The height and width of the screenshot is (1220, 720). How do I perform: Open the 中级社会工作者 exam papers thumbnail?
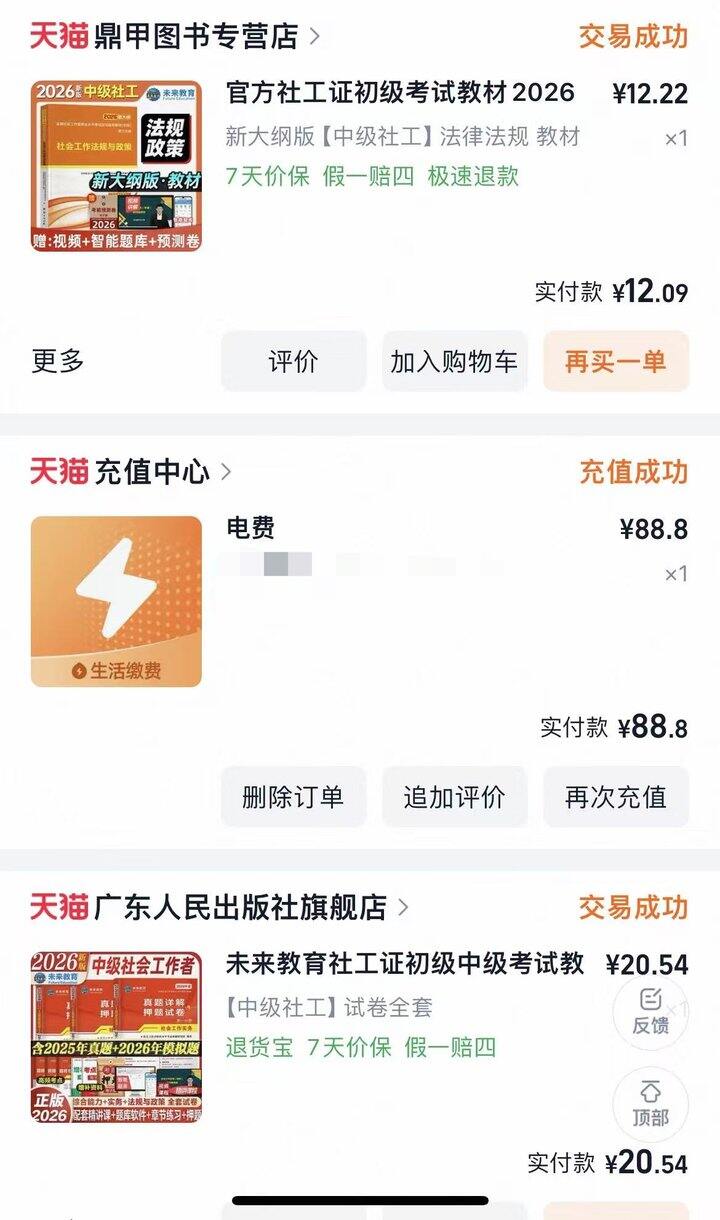coord(116,1037)
